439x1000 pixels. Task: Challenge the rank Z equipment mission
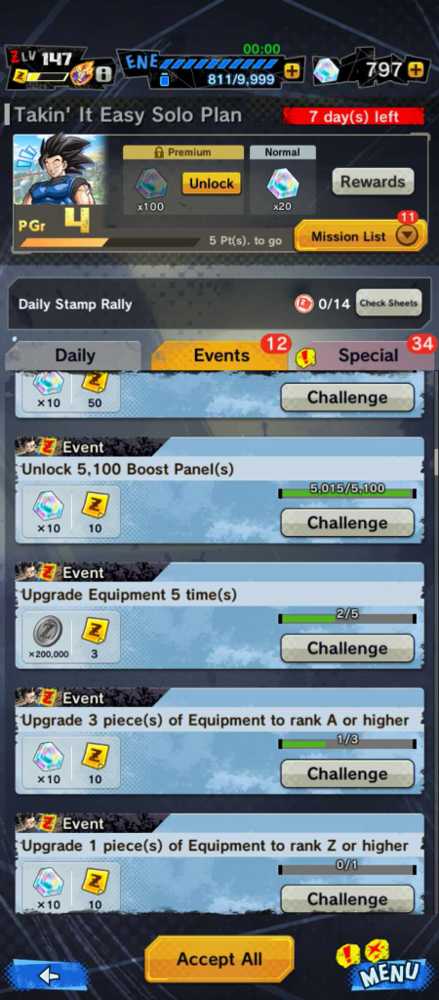(x=347, y=899)
